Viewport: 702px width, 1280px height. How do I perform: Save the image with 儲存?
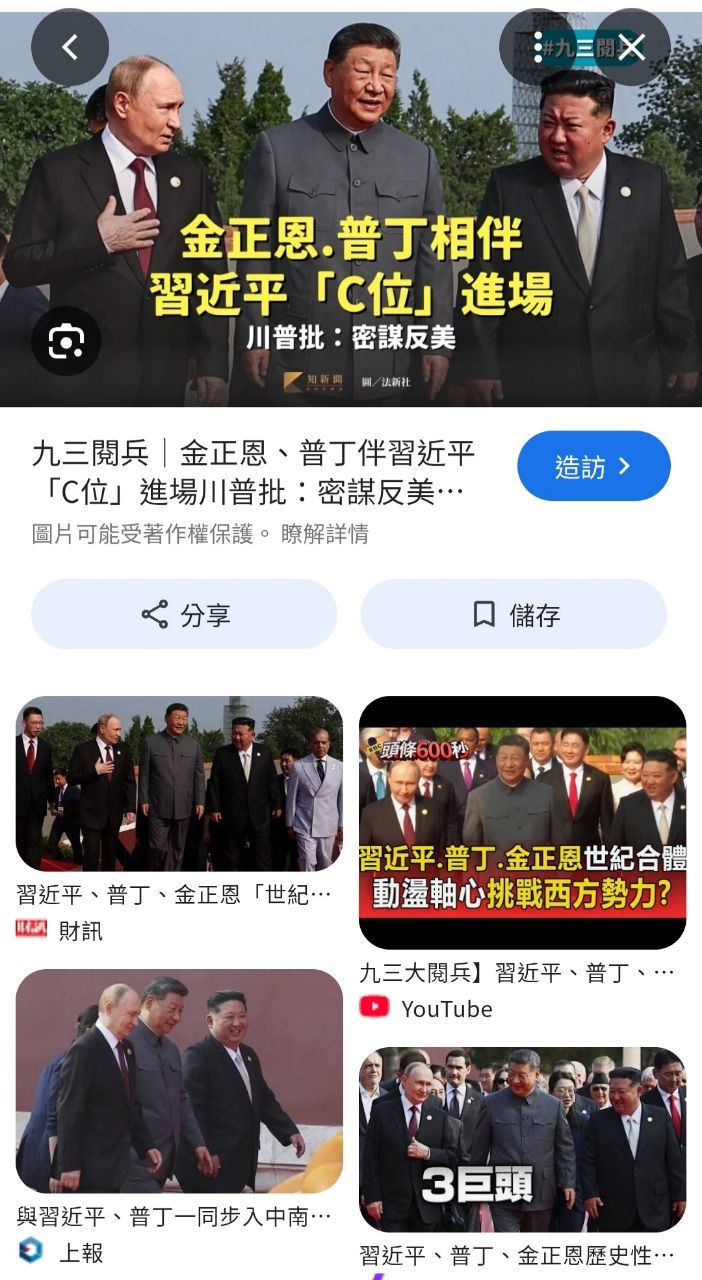point(514,614)
